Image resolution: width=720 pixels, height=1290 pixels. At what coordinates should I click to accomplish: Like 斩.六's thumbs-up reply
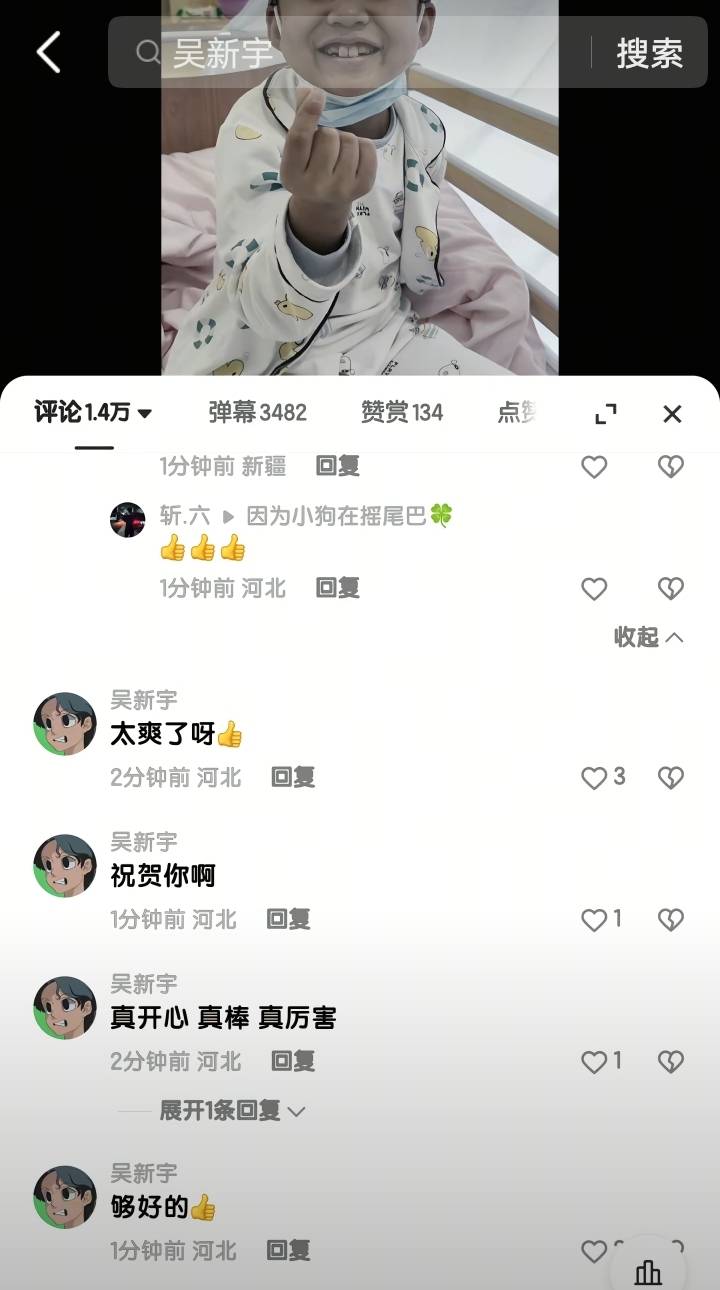[594, 589]
